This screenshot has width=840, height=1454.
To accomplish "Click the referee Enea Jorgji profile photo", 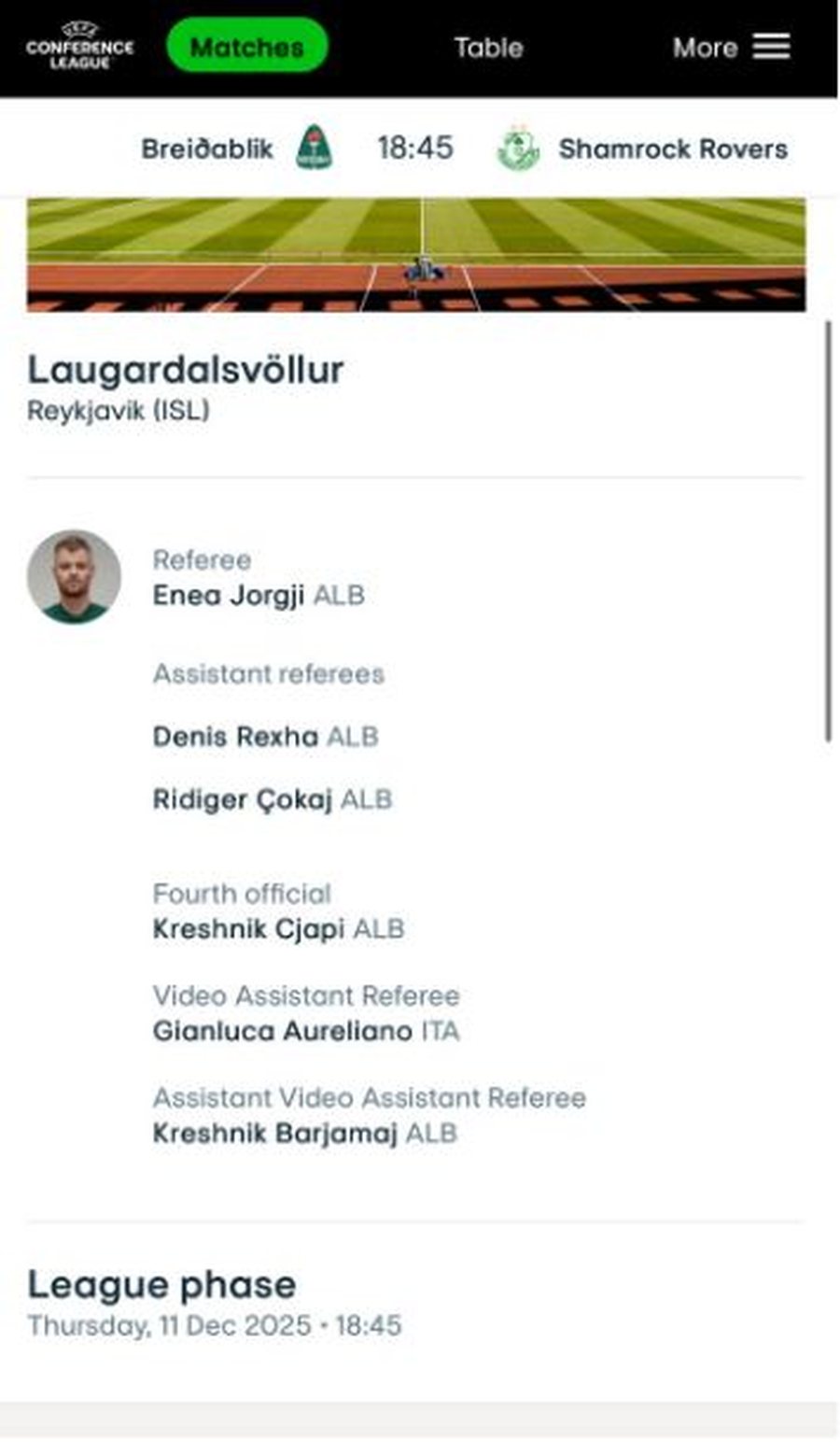I will coord(73,577).
